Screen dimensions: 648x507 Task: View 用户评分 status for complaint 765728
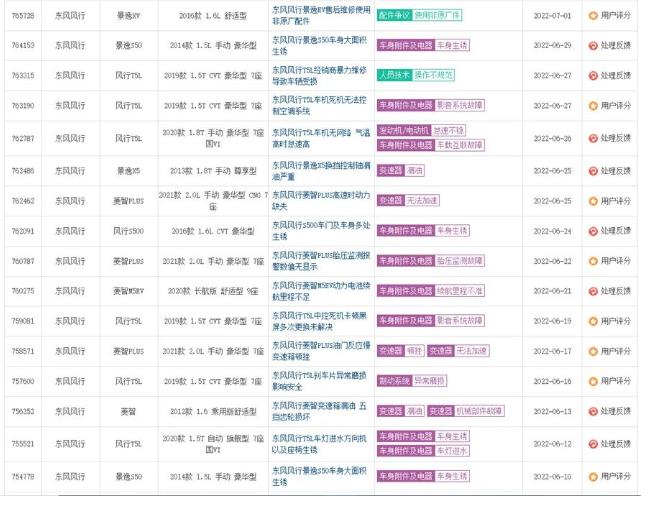(x=615, y=16)
